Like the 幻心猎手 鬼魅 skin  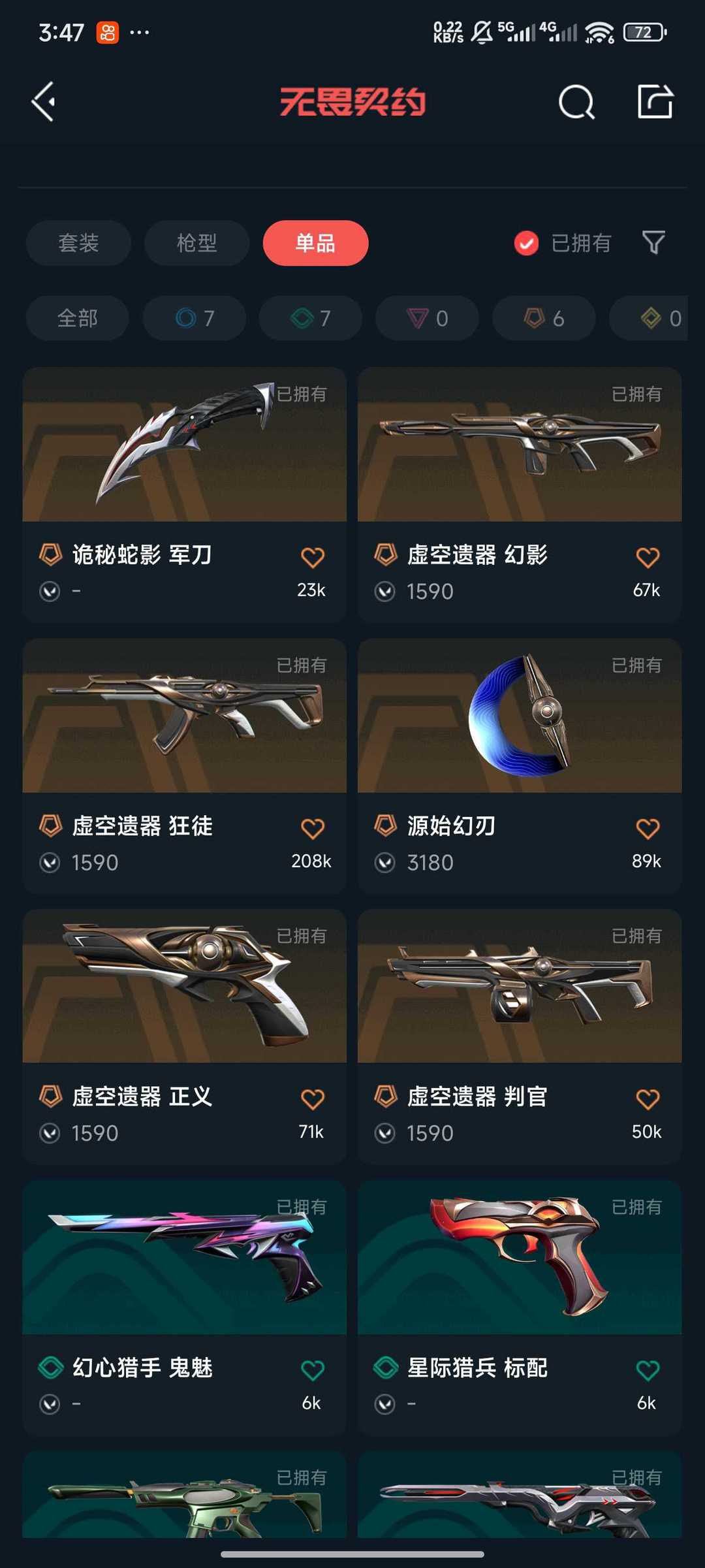[x=312, y=1369]
